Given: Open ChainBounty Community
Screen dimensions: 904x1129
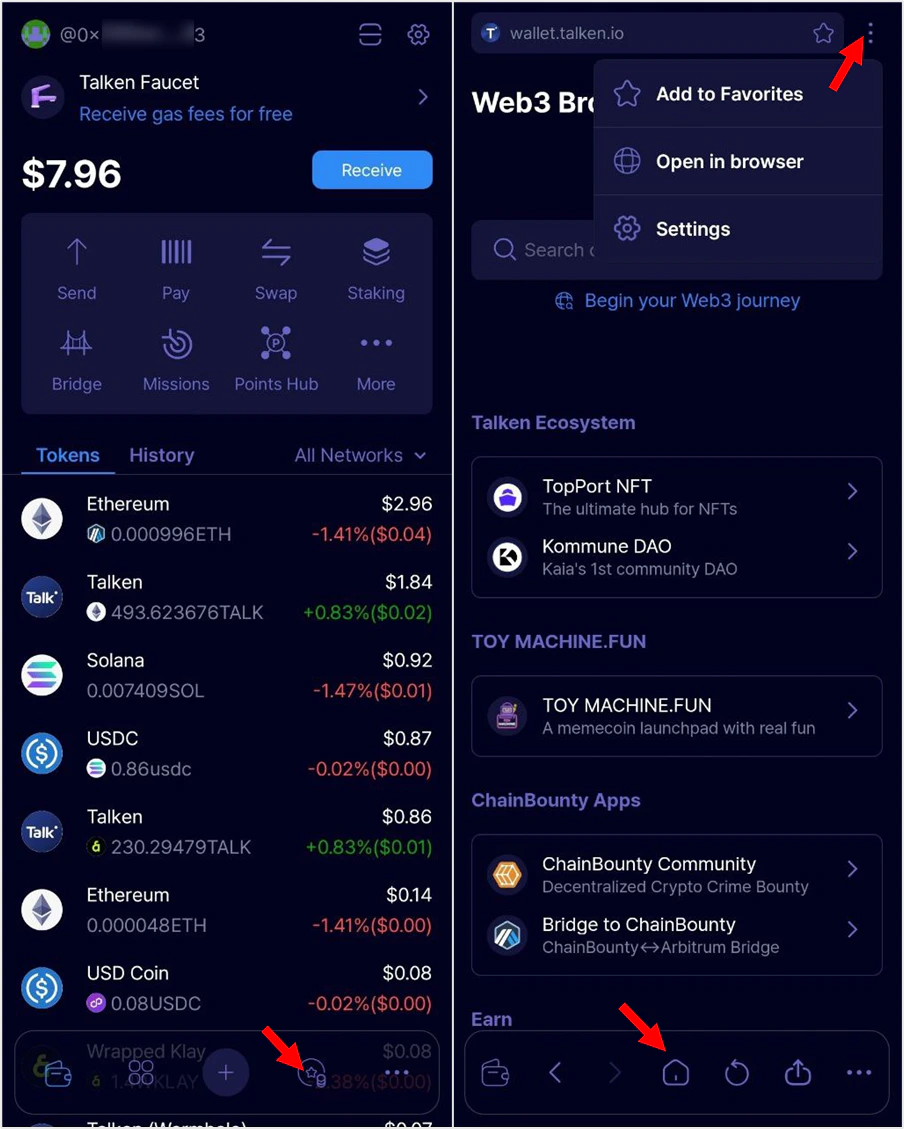Looking at the screenshot, I should pyautogui.click(x=676, y=875).
